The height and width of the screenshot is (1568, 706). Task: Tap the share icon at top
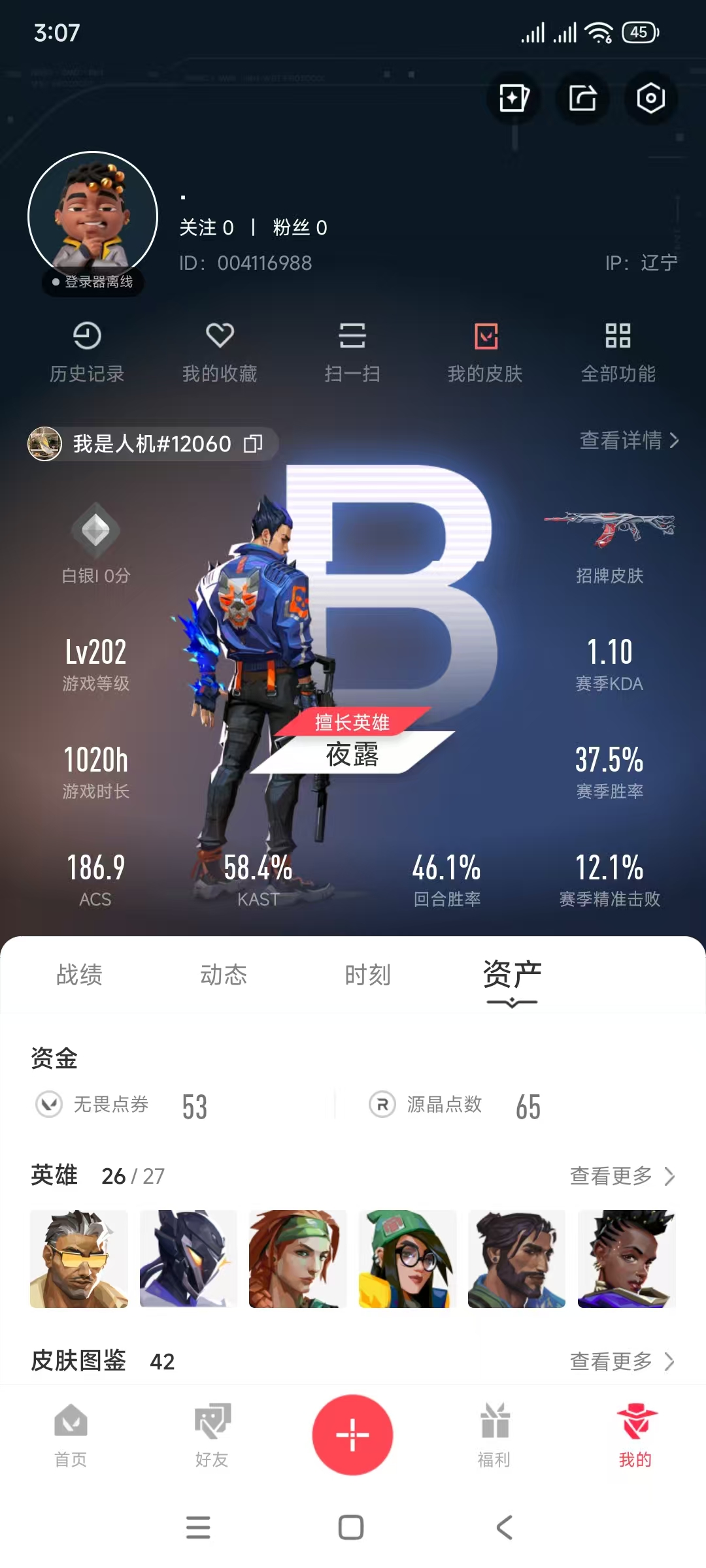pos(582,99)
